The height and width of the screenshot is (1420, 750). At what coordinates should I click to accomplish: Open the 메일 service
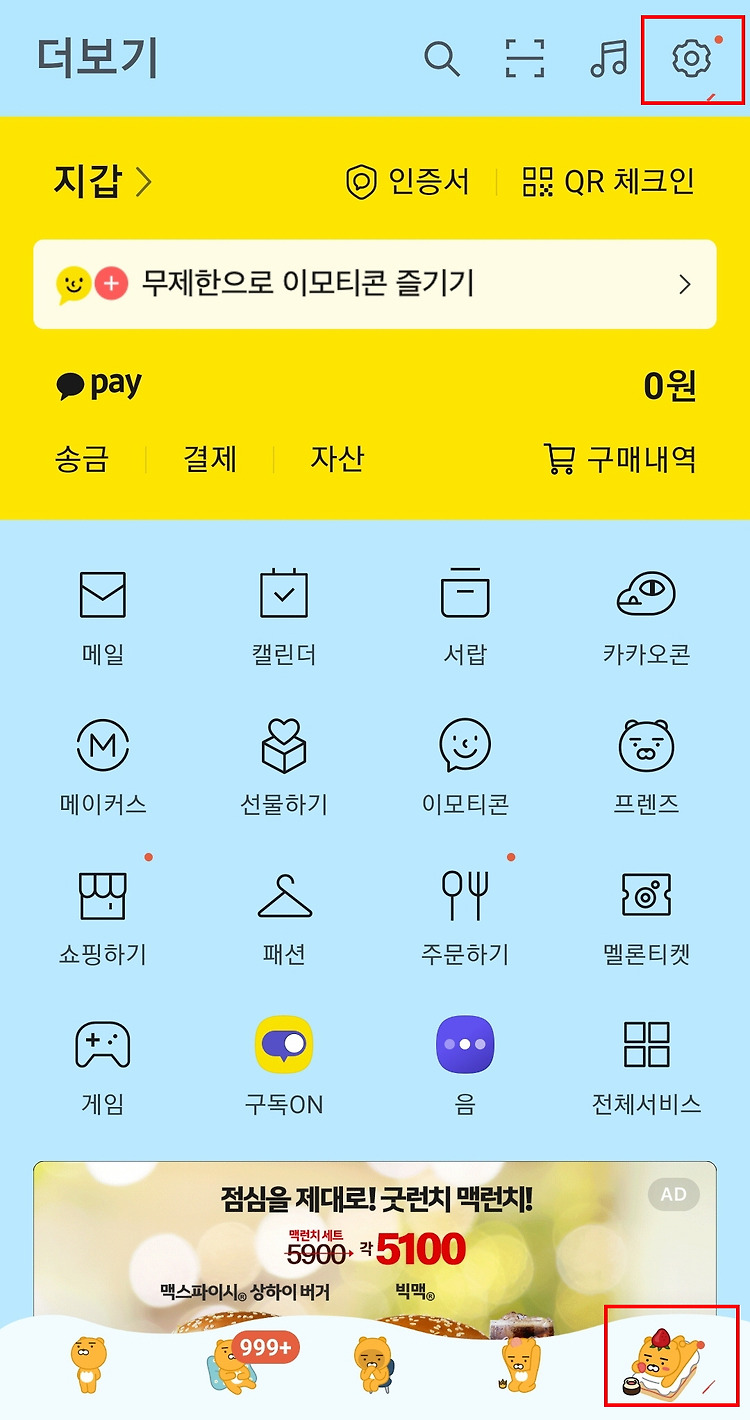pos(103,618)
